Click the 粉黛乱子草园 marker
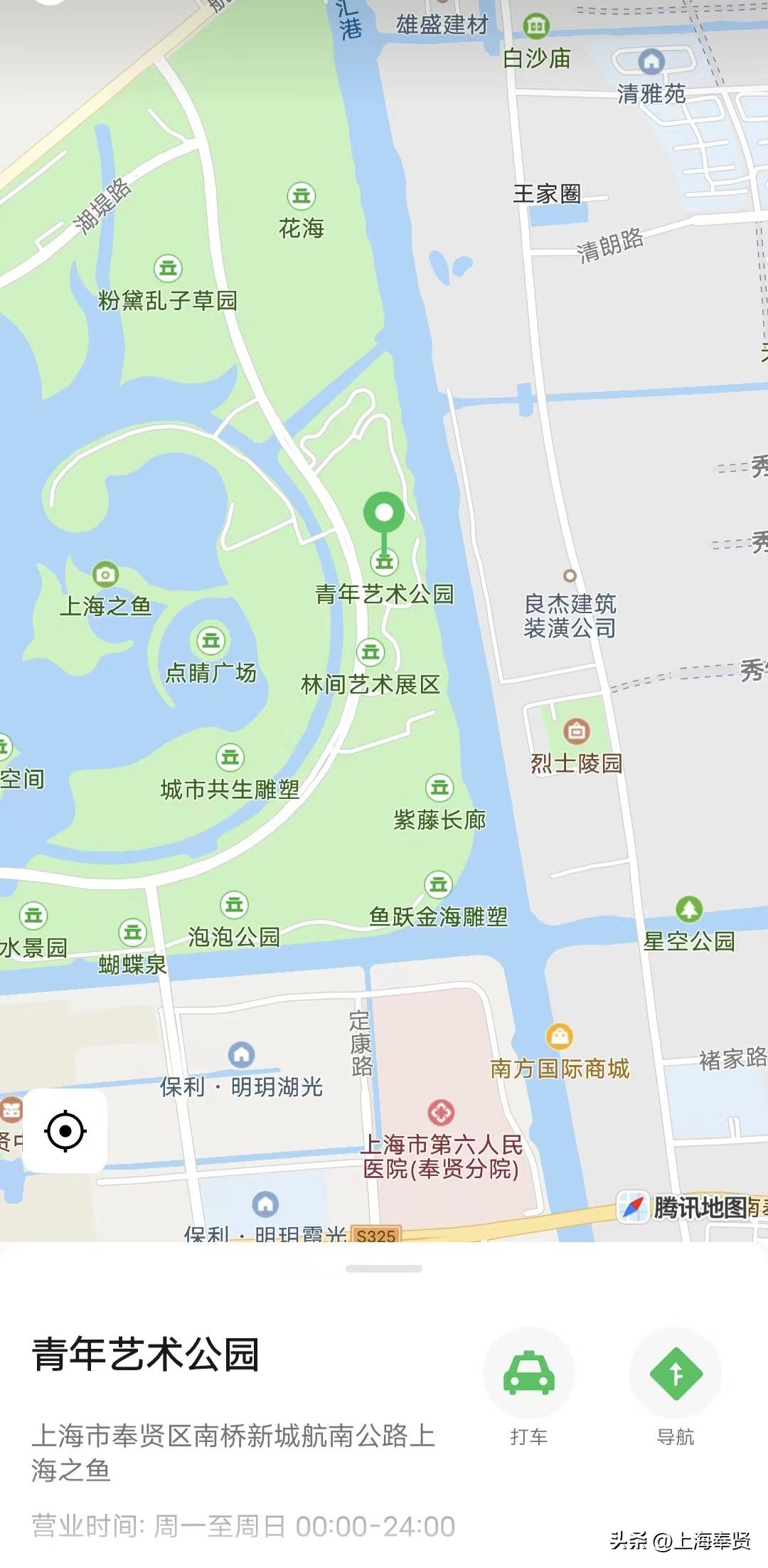The height and width of the screenshot is (1568, 768). [x=168, y=268]
